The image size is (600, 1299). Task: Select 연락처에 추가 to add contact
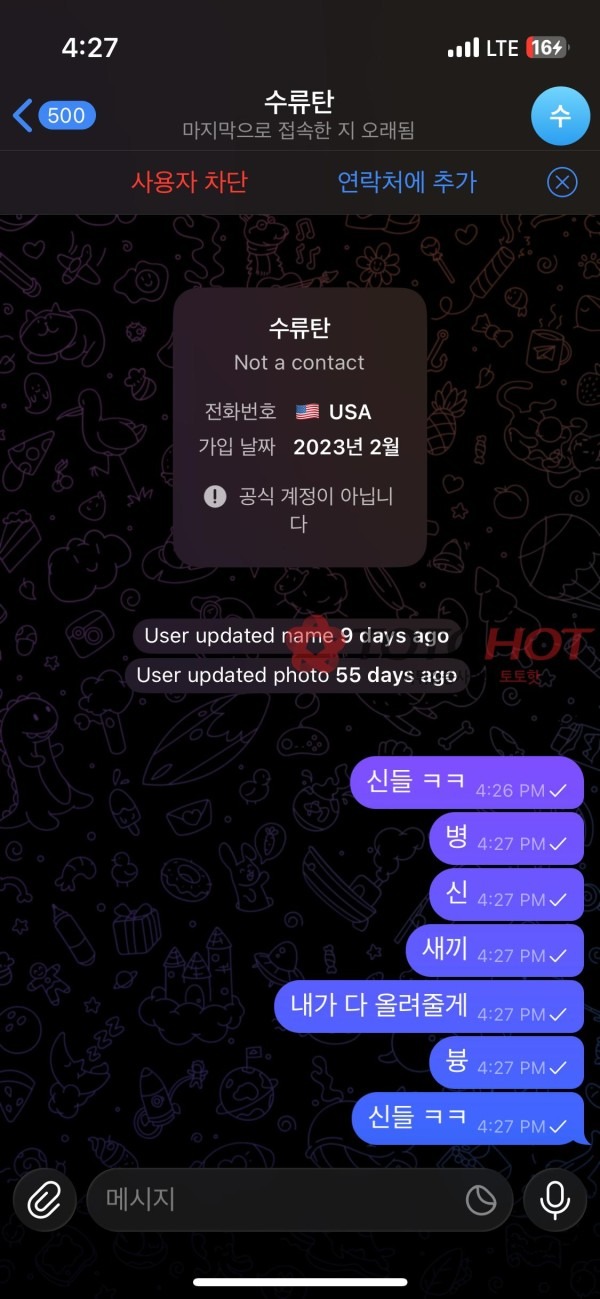pyautogui.click(x=407, y=182)
